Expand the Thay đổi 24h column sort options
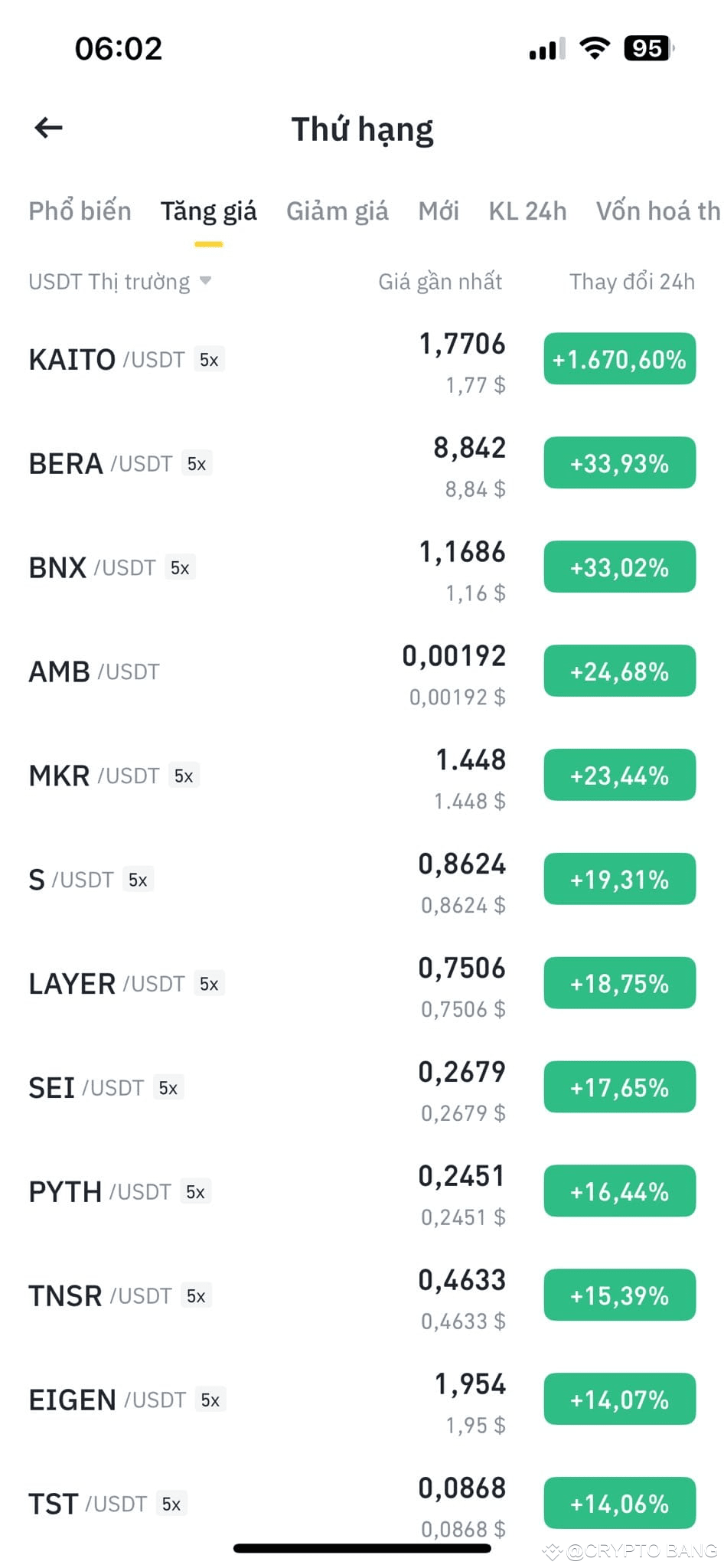This screenshot has height=1568, width=724. [x=632, y=282]
